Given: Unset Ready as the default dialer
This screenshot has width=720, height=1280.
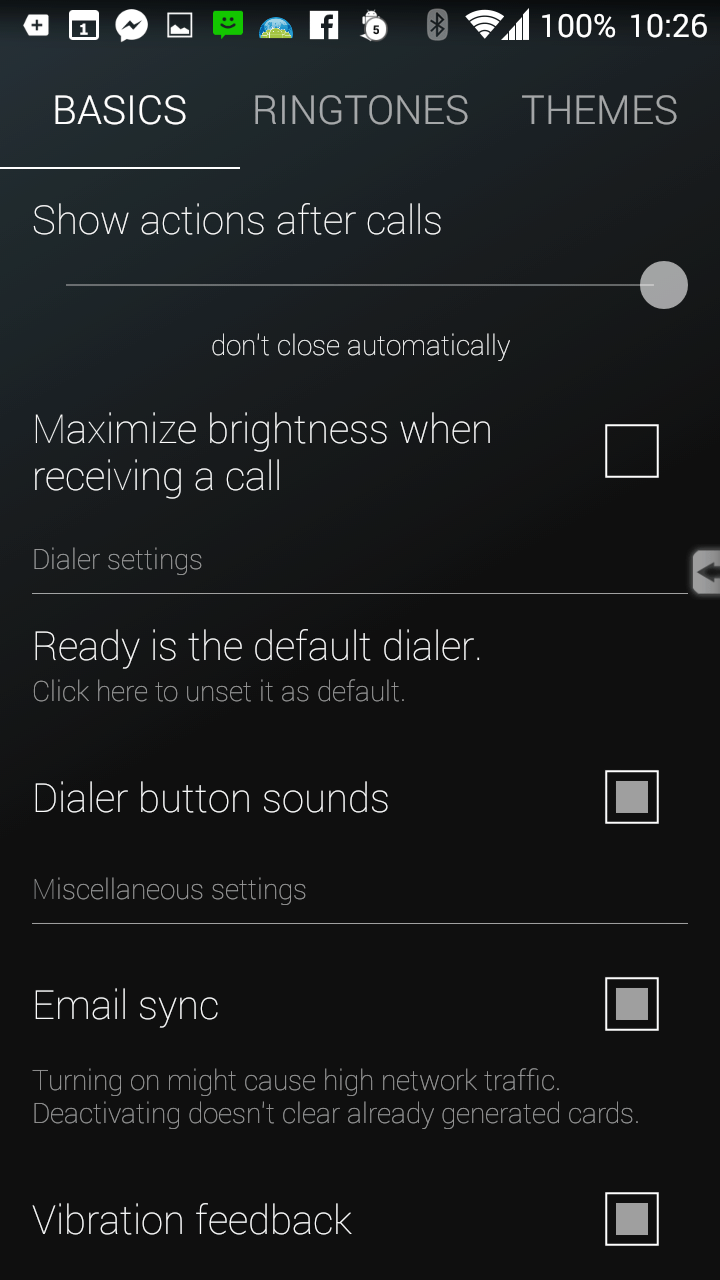Looking at the screenshot, I should (360, 665).
